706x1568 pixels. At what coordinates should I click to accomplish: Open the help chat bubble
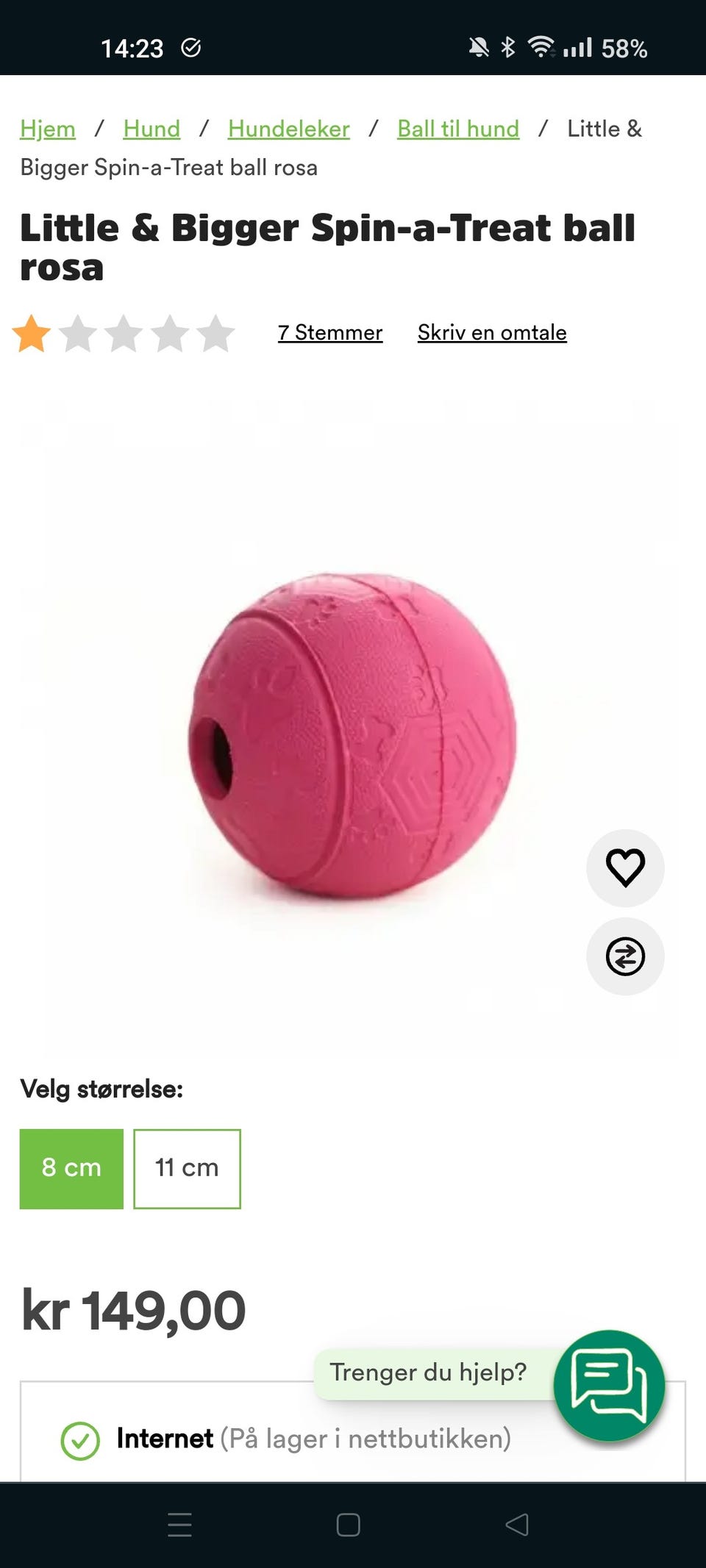pos(609,1386)
